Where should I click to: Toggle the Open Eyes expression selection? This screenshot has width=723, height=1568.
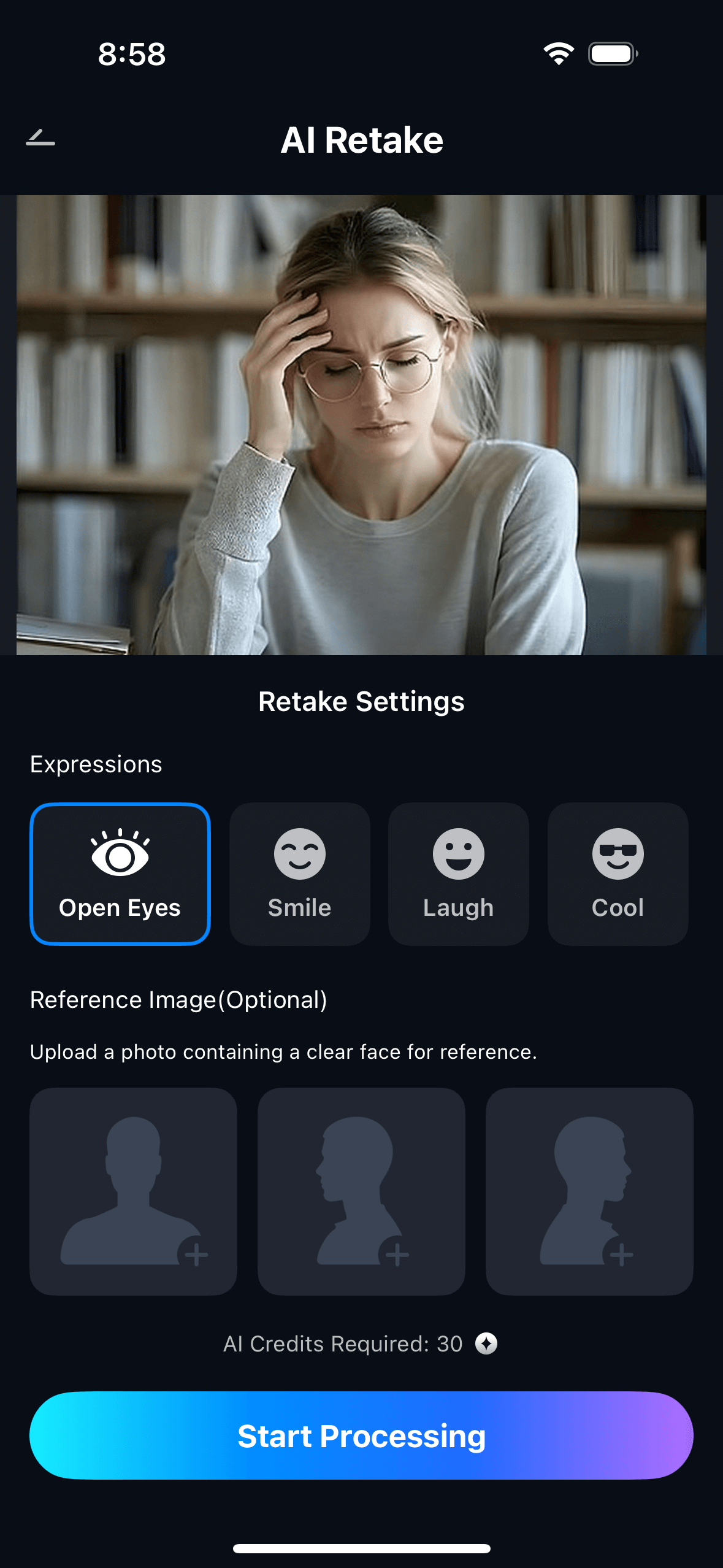pos(120,872)
